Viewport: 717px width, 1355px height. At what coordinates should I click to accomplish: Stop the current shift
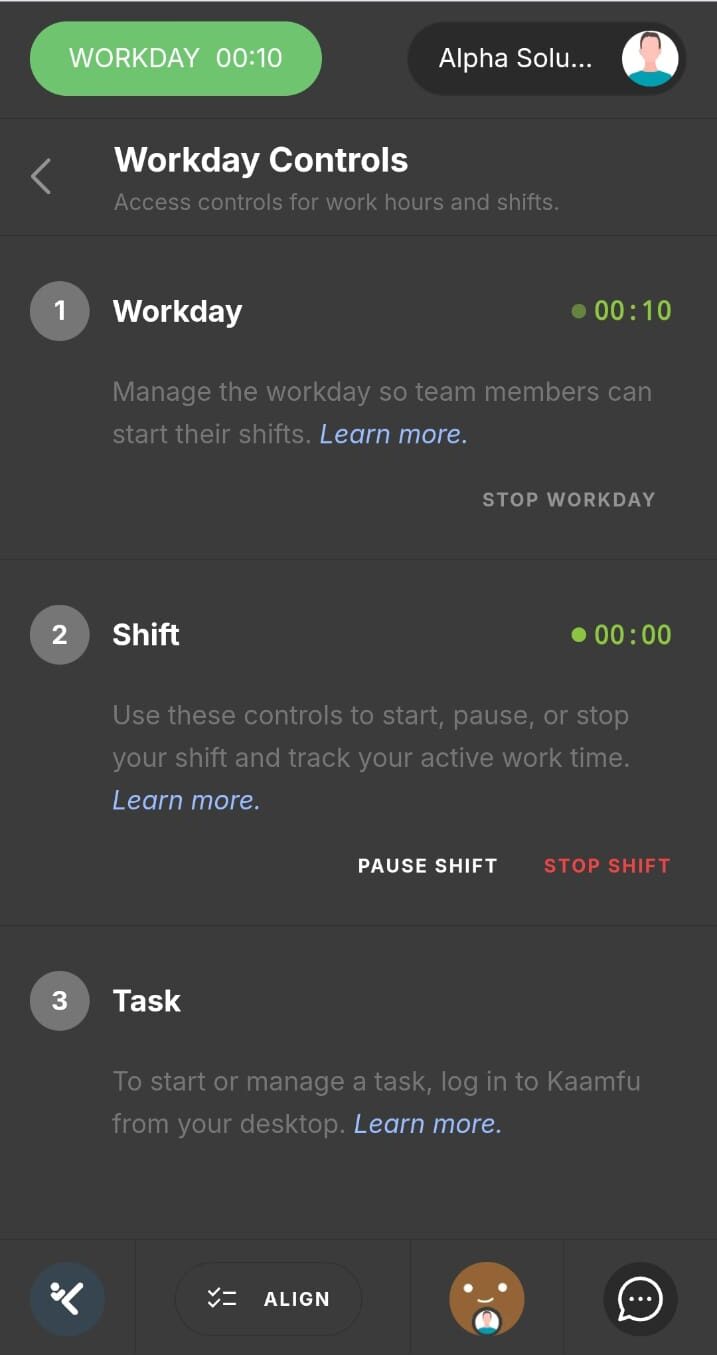tap(606, 866)
